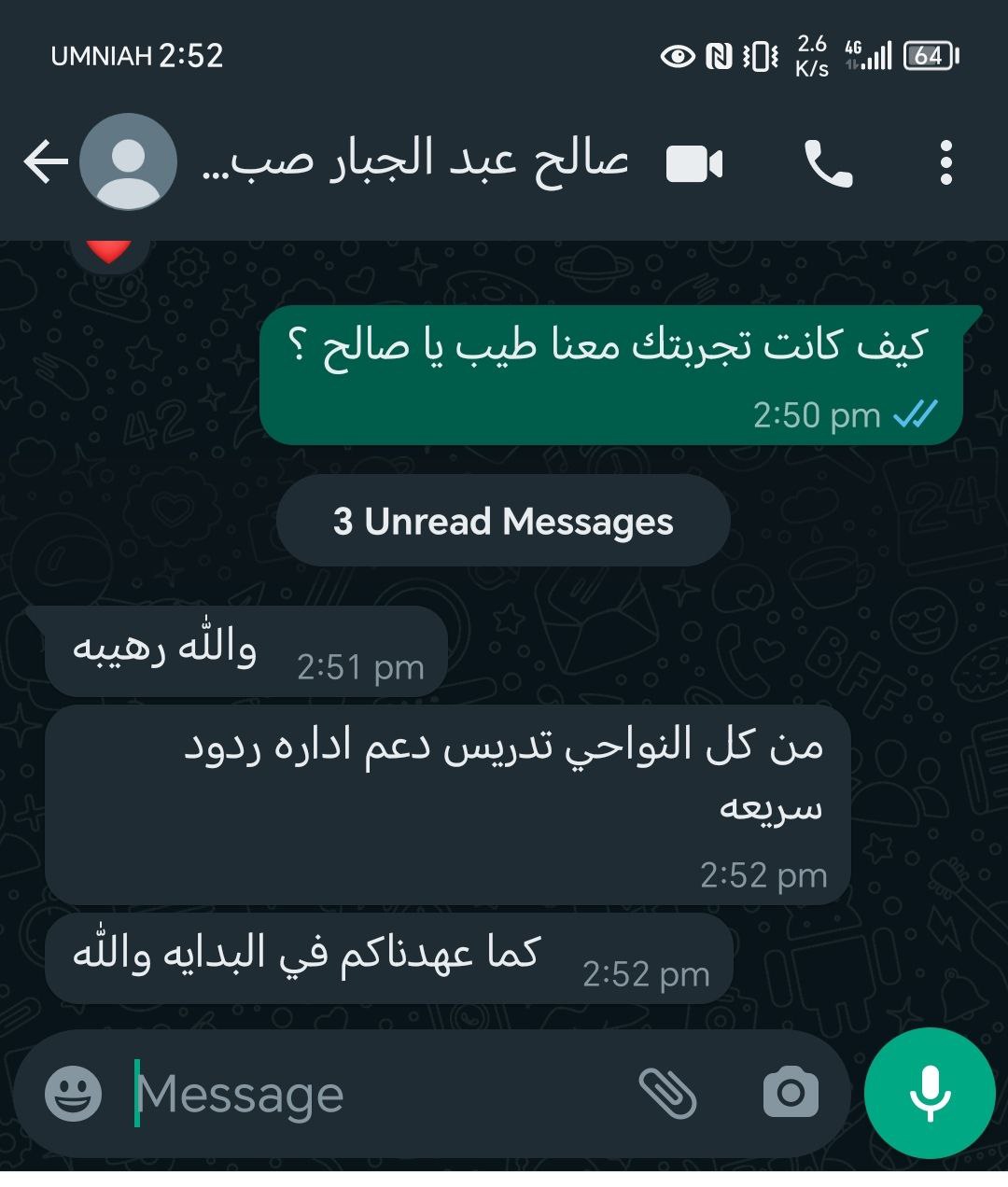Open contact info for صالح عبد الجبار
1008x1187 pixels.
415,161
